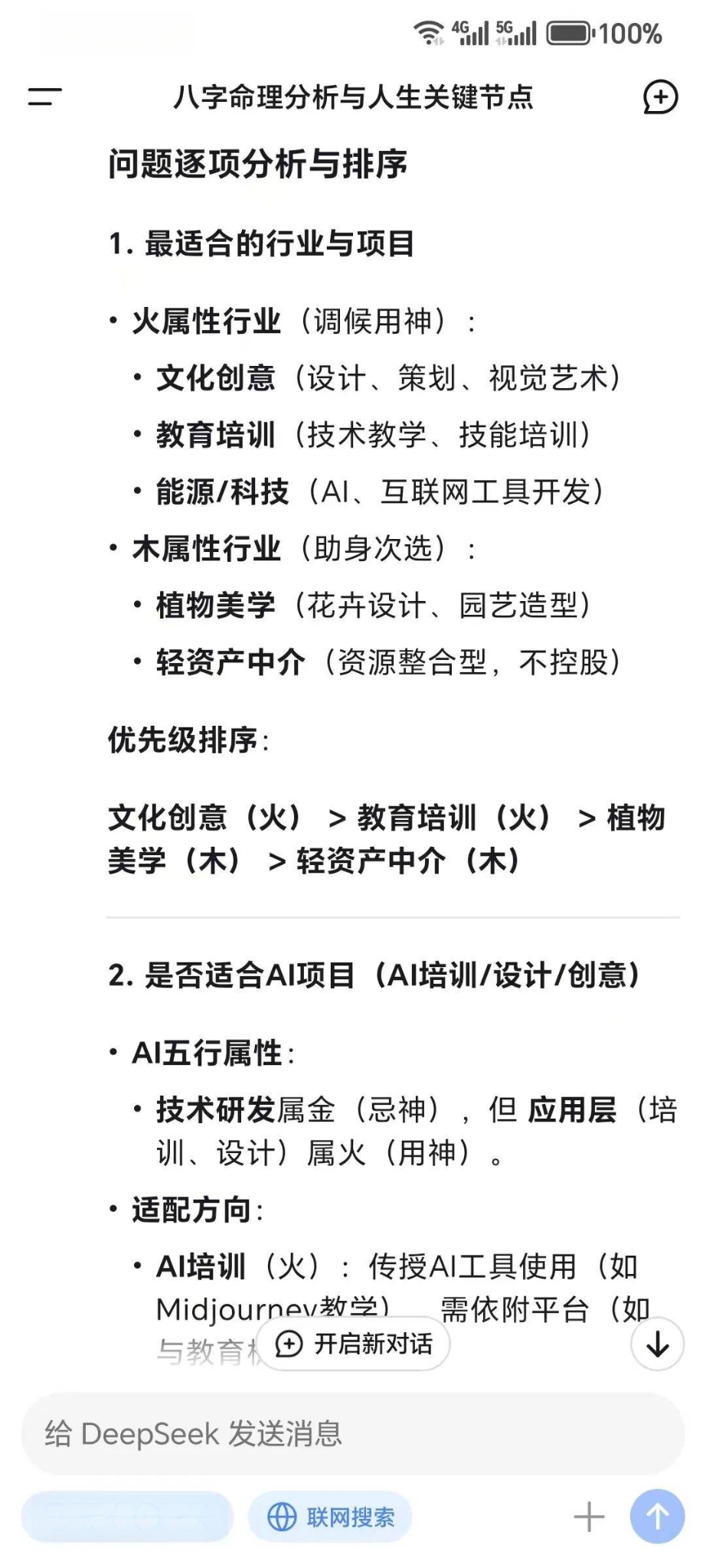Open the side menu with the hamburger icon

(x=44, y=97)
